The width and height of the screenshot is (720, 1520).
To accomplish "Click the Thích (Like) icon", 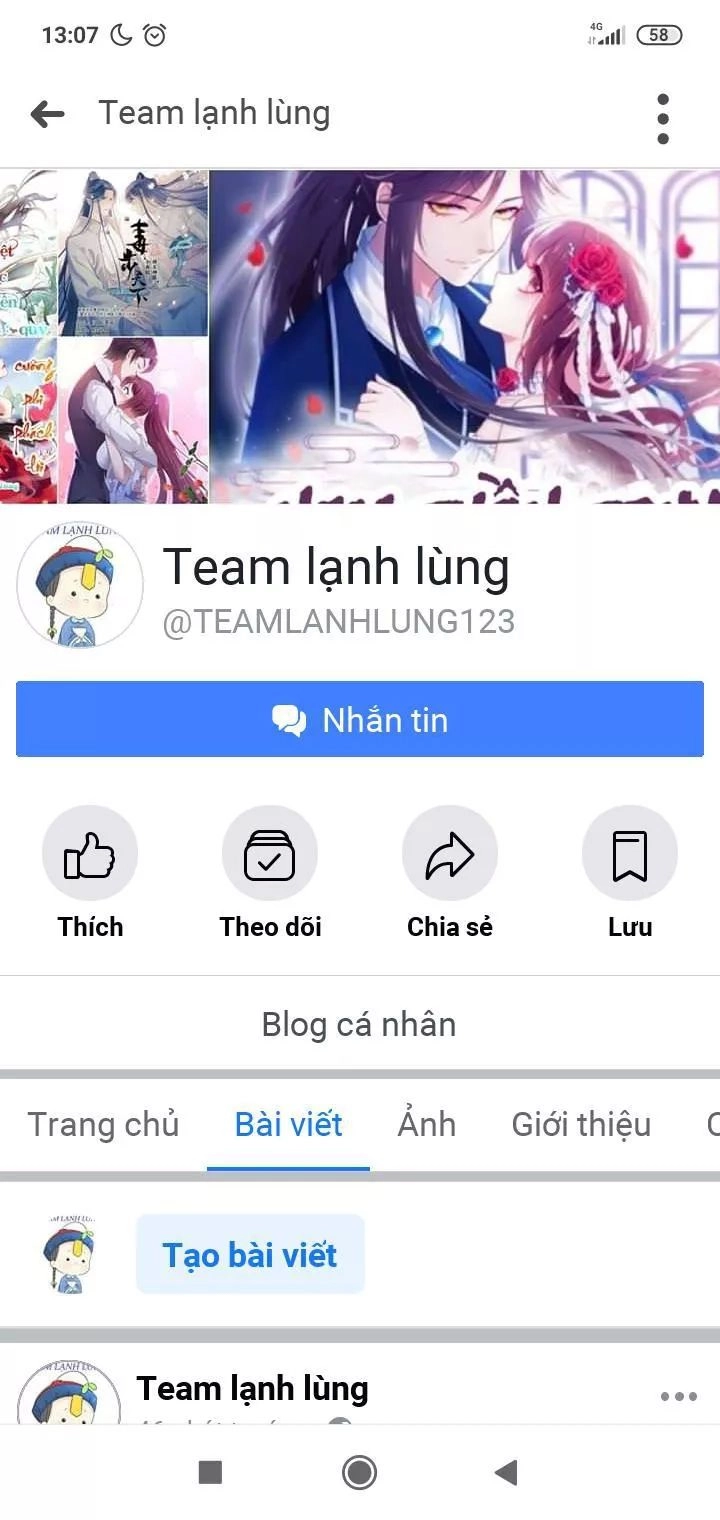I will point(90,852).
